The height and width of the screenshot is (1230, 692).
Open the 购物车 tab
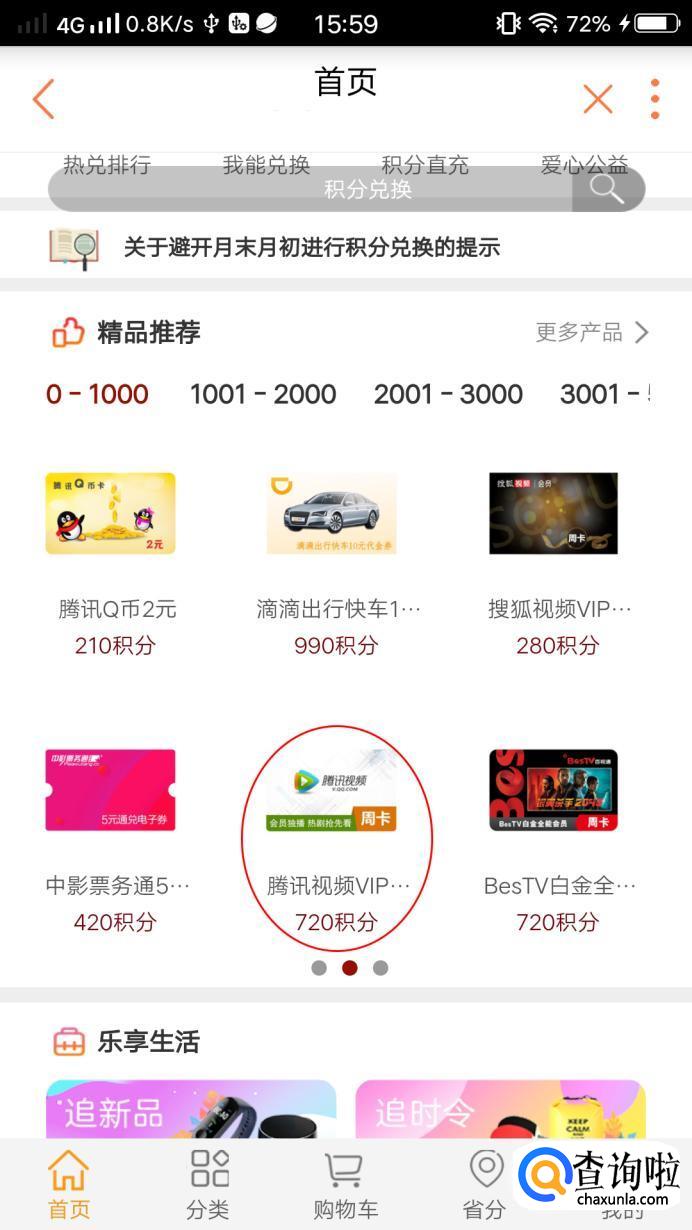(346, 1184)
